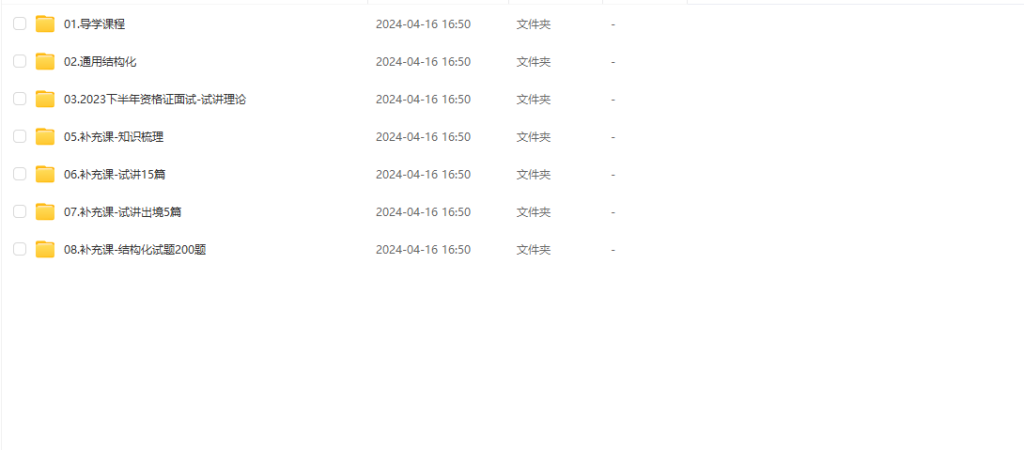This screenshot has width=1024, height=450.
Task: Open the 07.补充课-试讲出境5篇 folder
Action: pyautogui.click(x=122, y=212)
